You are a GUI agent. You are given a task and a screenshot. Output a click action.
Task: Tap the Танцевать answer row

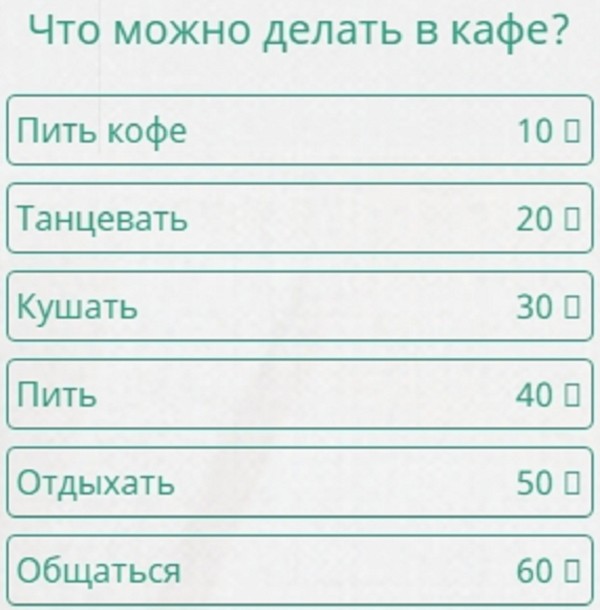pos(300,218)
